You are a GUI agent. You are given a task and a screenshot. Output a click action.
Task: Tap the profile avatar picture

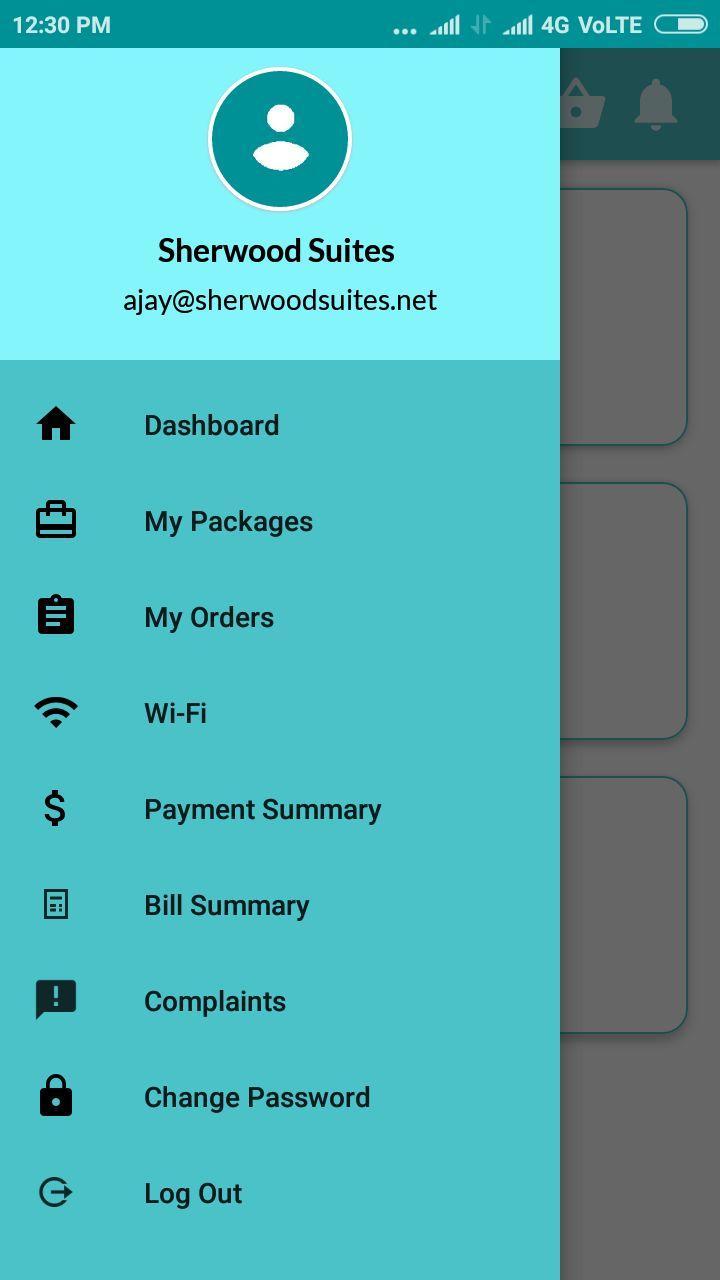pos(280,140)
